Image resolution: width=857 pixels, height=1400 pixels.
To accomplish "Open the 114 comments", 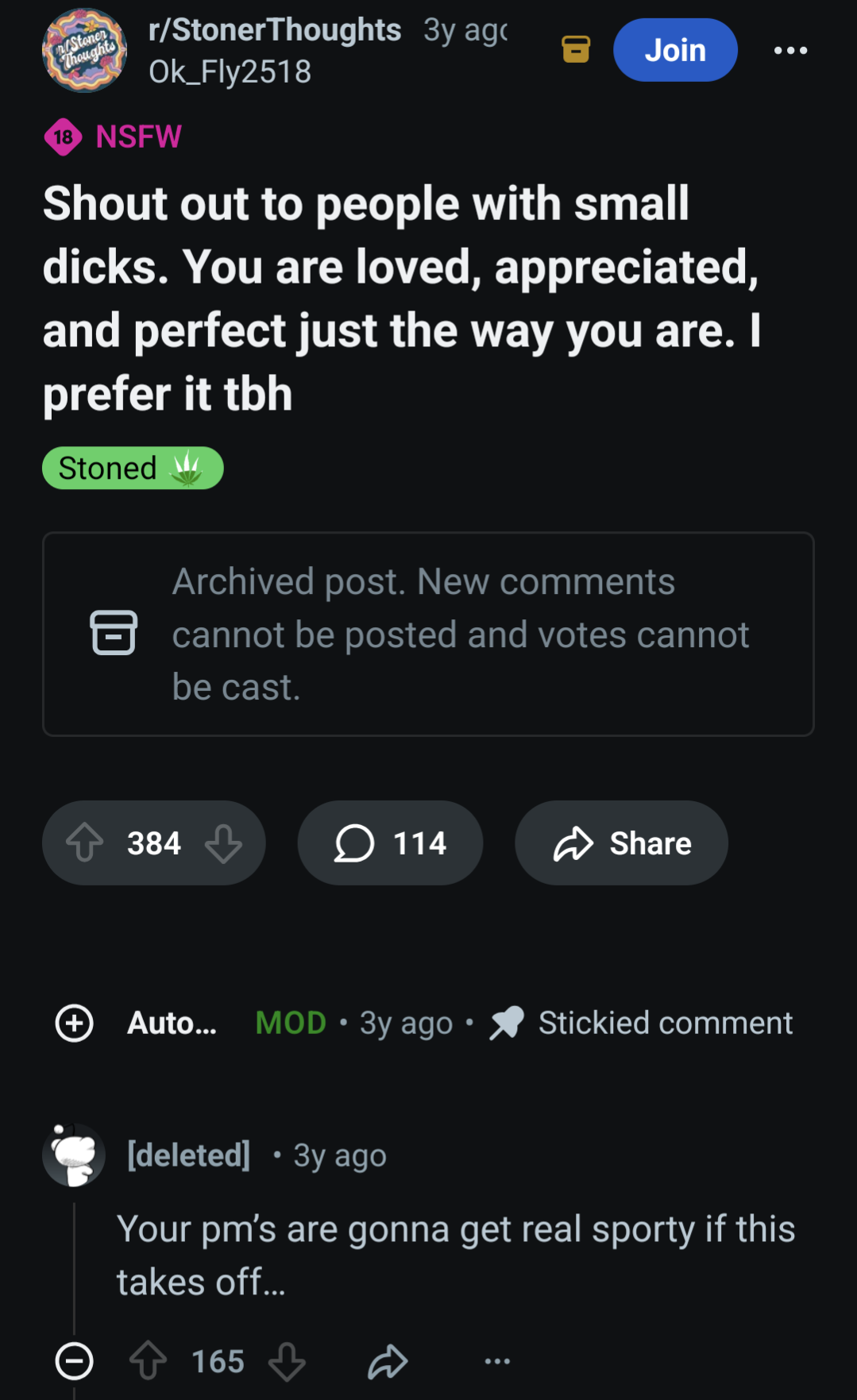I will (x=390, y=843).
